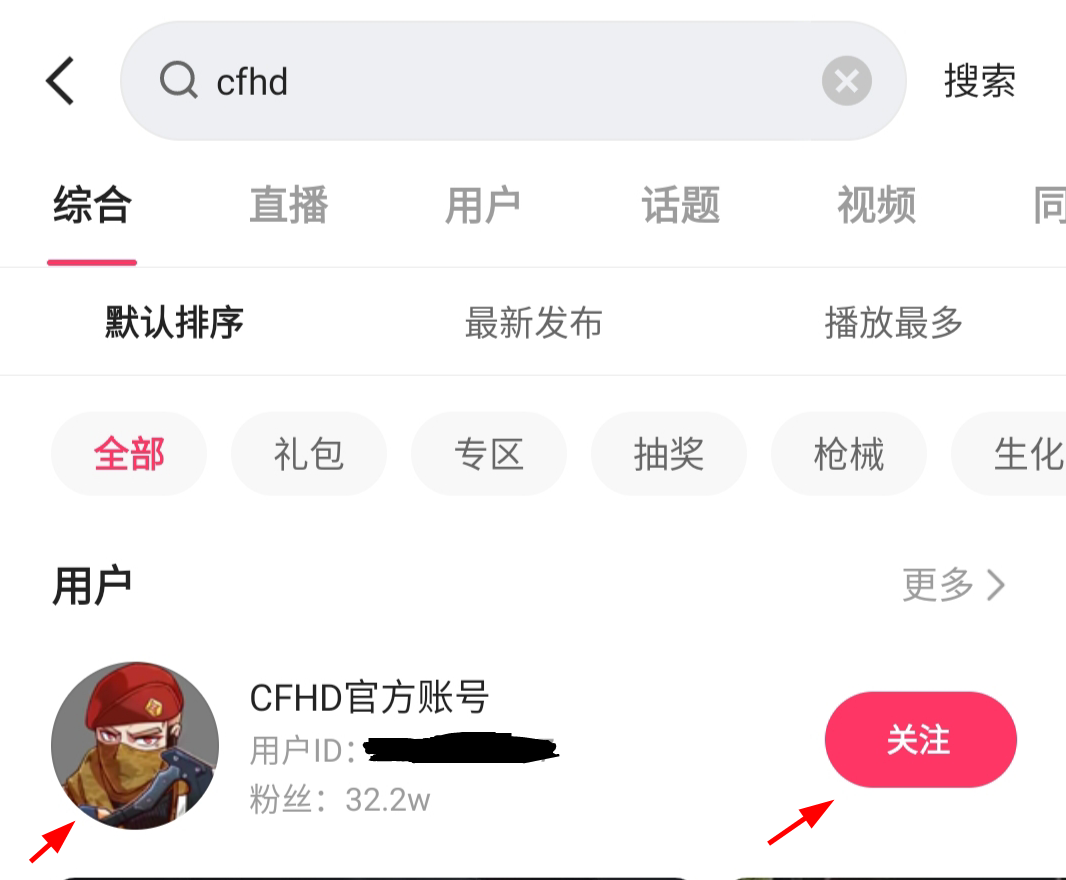Screen dimensions: 1066x880
Task: Switch to the 话题 tab
Action: 680,206
